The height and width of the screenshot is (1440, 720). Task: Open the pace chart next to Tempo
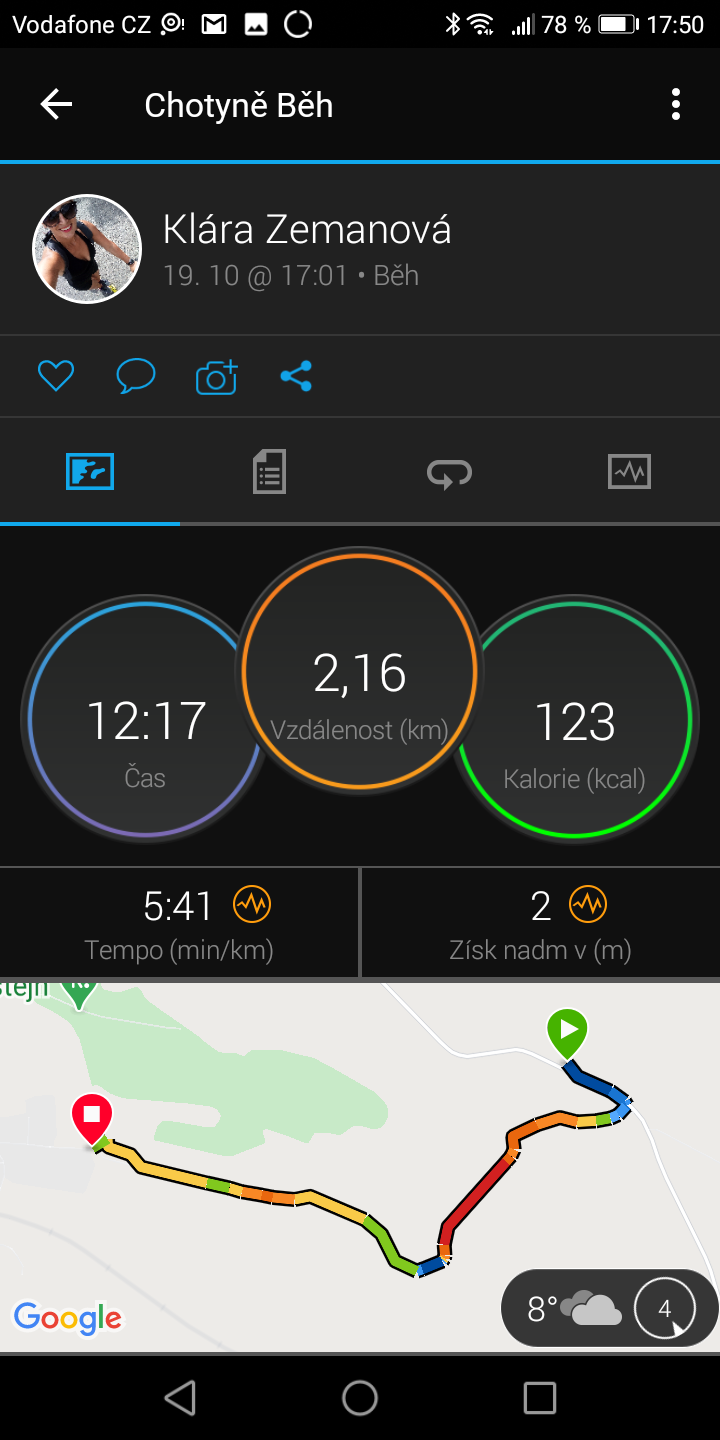[252, 905]
